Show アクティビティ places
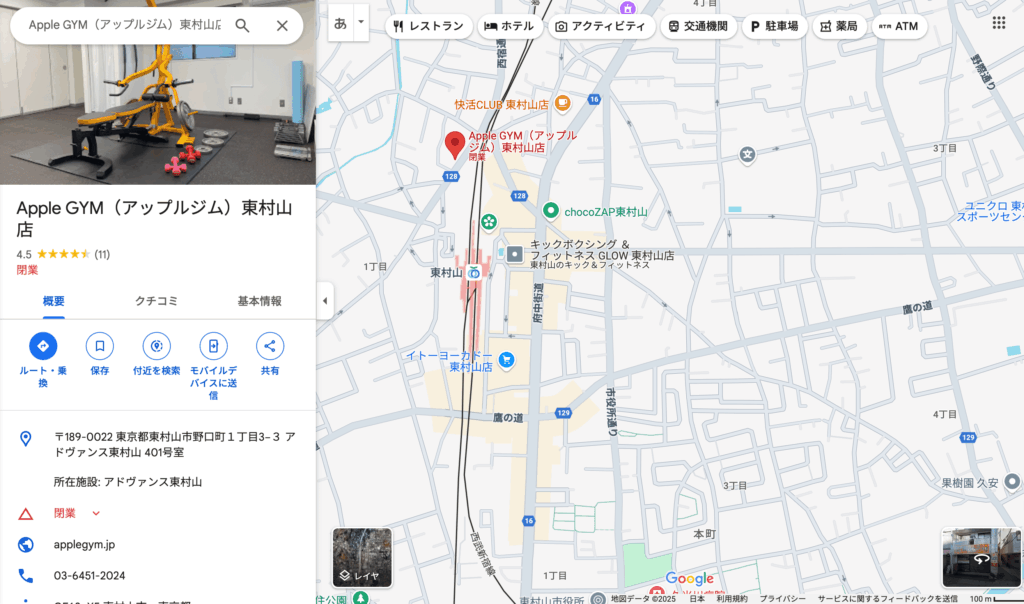 click(x=600, y=26)
